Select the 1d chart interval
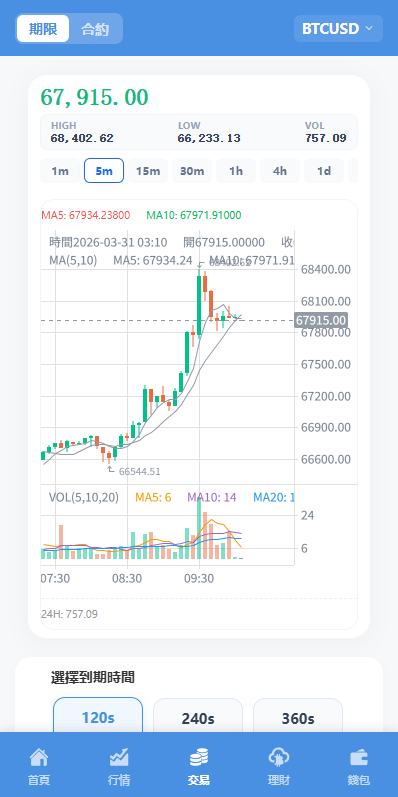Image resolution: width=398 pixels, height=797 pixels. coord(324,171)
